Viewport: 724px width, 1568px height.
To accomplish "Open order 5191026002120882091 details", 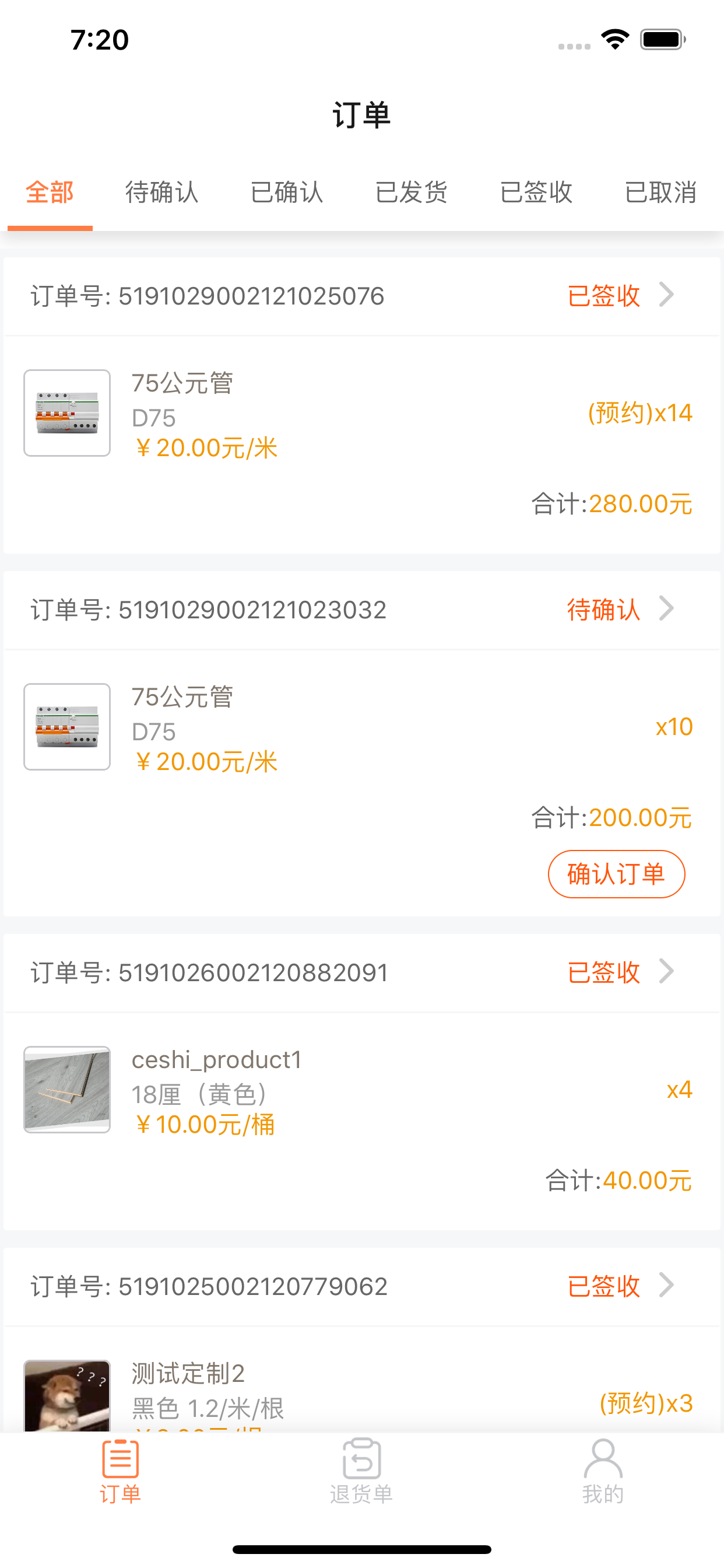I will [362, 972].
